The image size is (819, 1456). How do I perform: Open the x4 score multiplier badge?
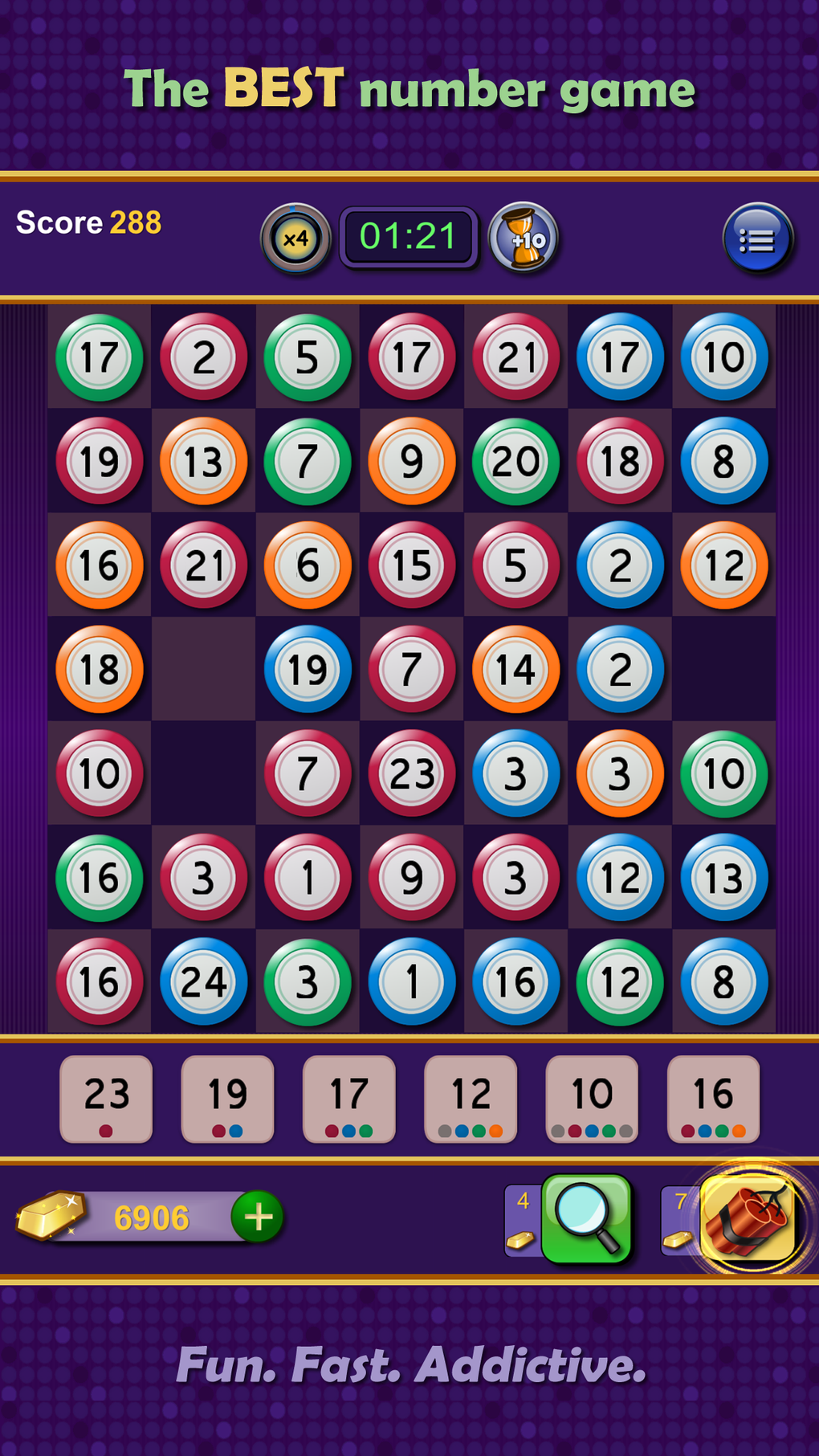pos(295,237)
